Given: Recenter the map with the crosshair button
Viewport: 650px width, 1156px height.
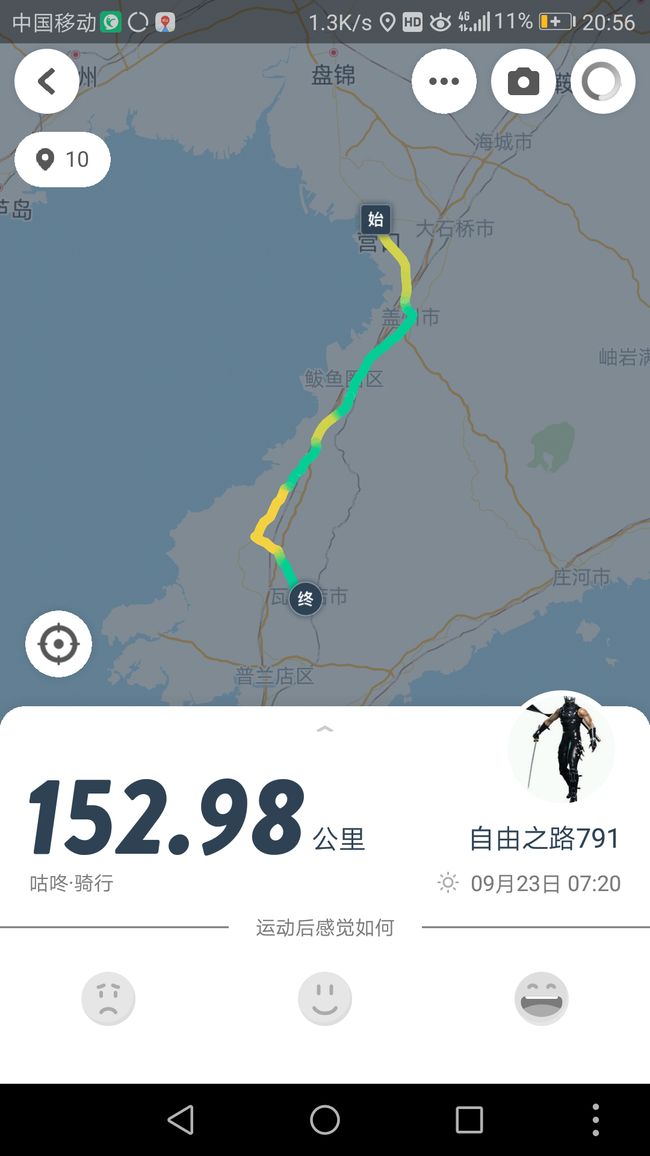Looking at the screenshot, I should click(x=59, y=644).
